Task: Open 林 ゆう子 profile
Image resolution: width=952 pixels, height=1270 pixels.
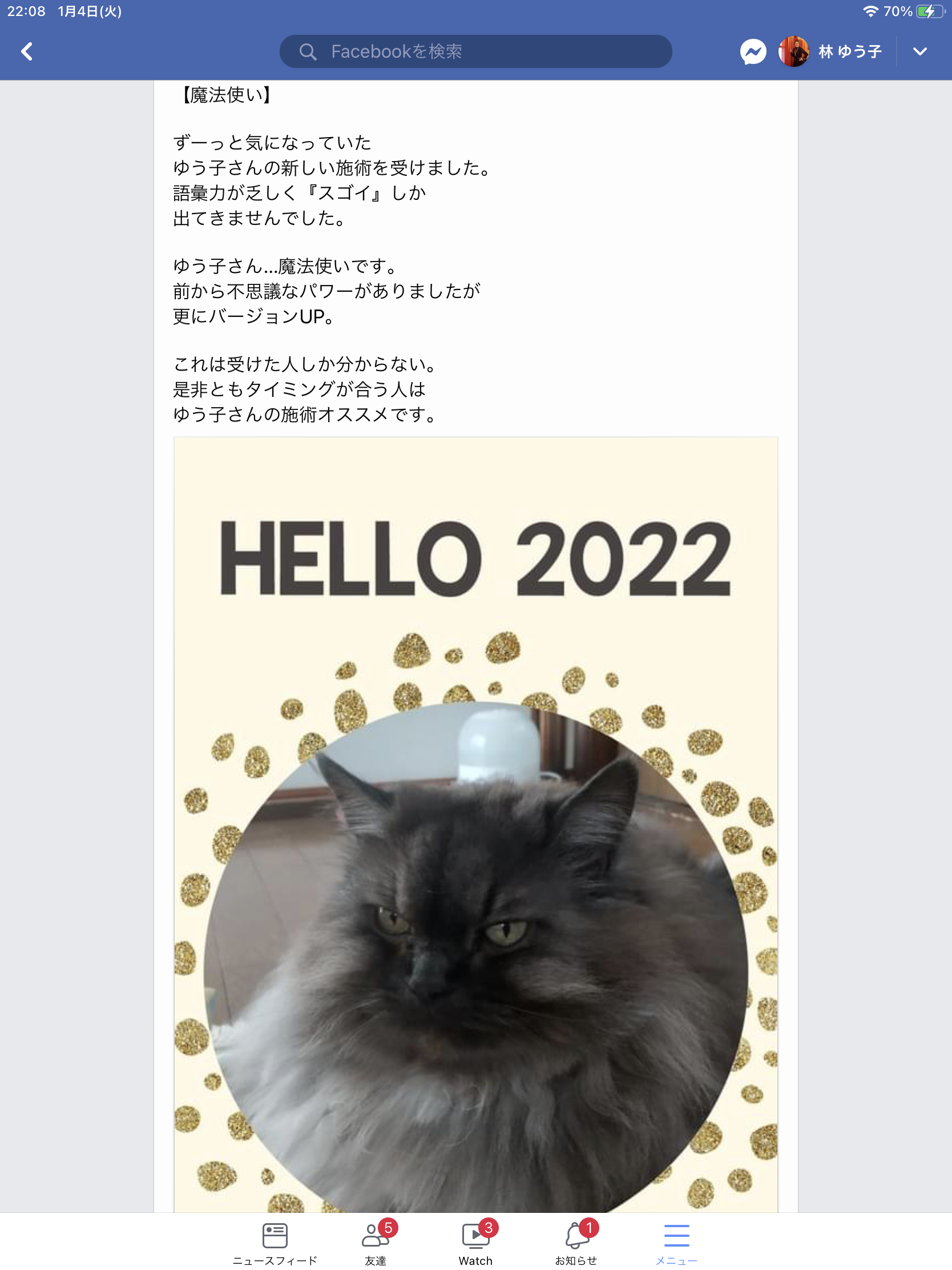Action: pyautogui.click(x=830, y=51)
